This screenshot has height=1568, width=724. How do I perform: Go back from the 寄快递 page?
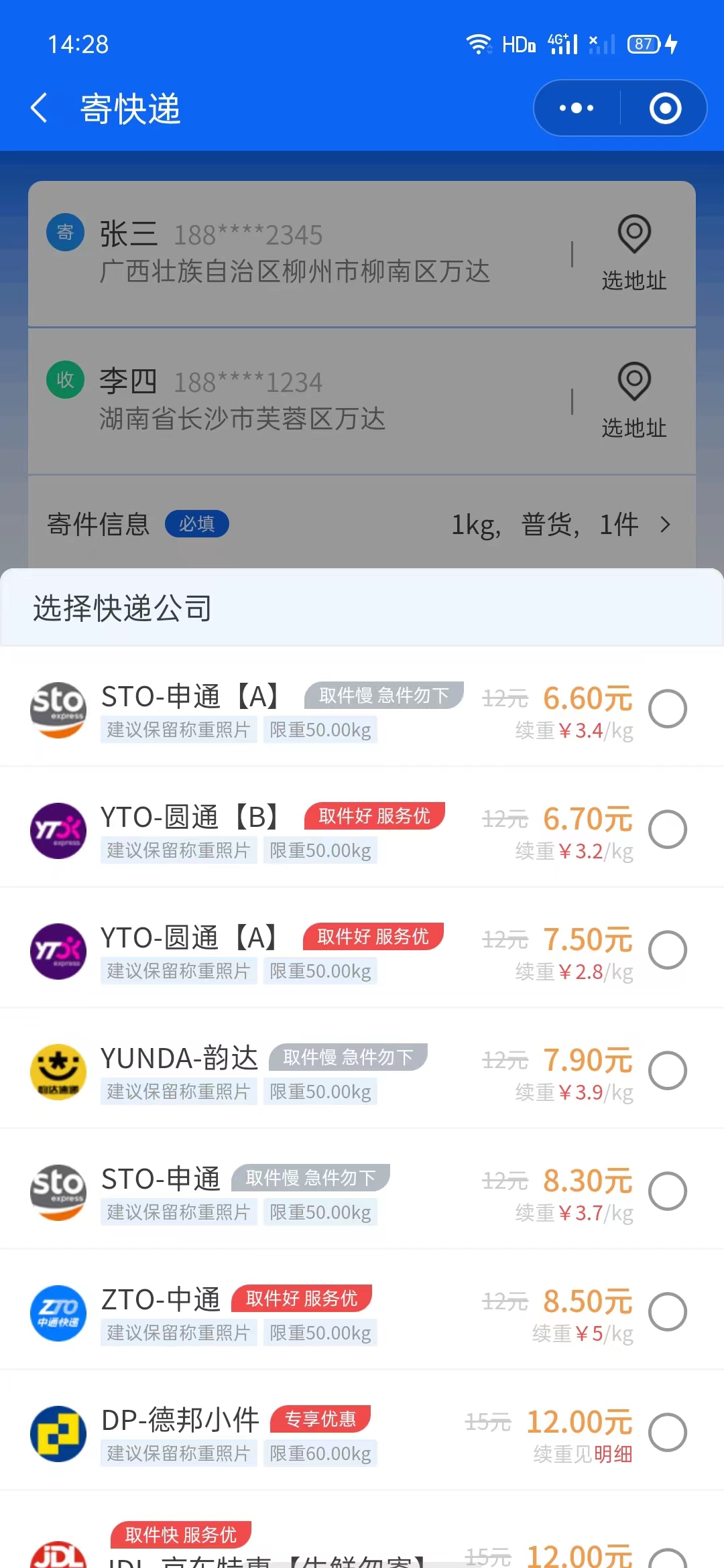[x=40, y=108]
